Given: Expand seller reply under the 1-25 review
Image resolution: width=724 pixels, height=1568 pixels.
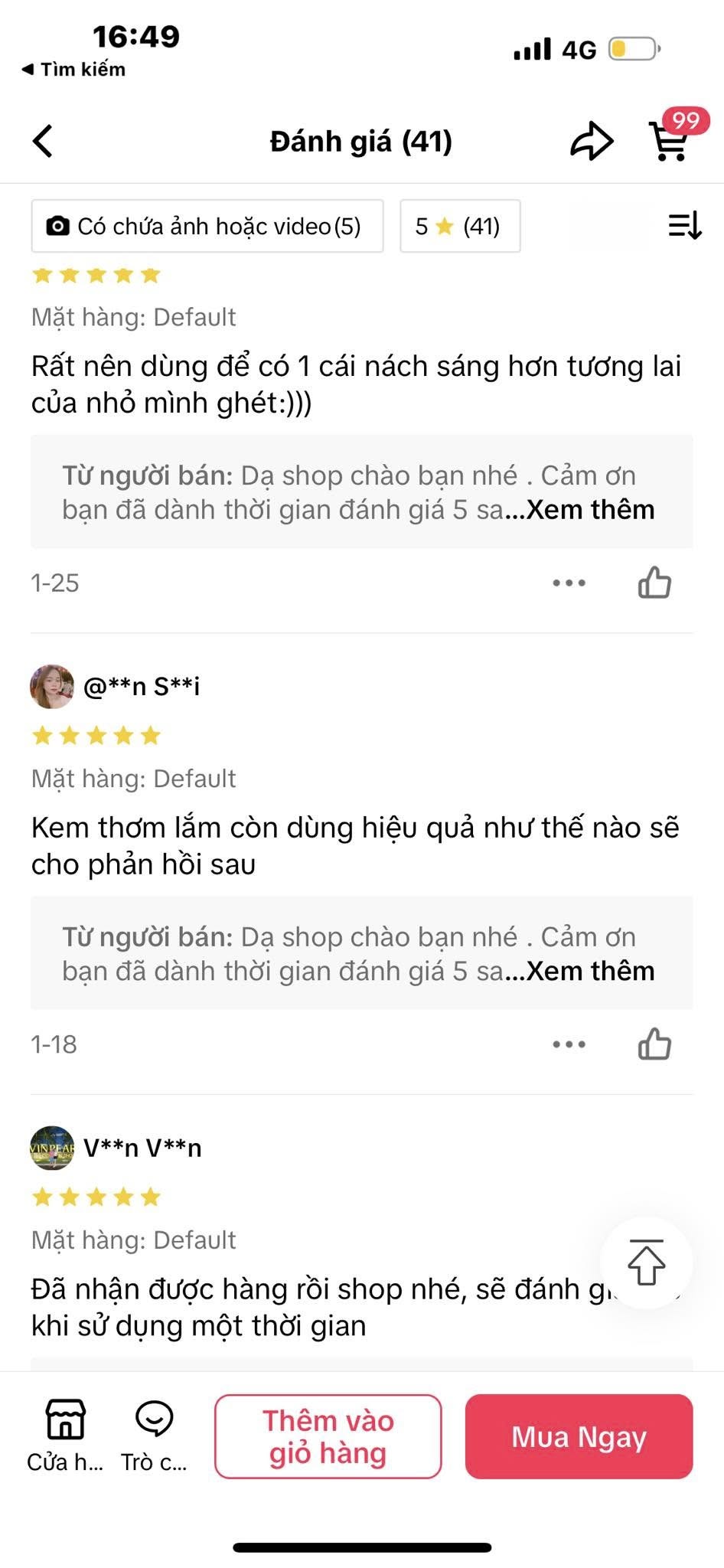Looking at the screenshot, I should [590, 510].
